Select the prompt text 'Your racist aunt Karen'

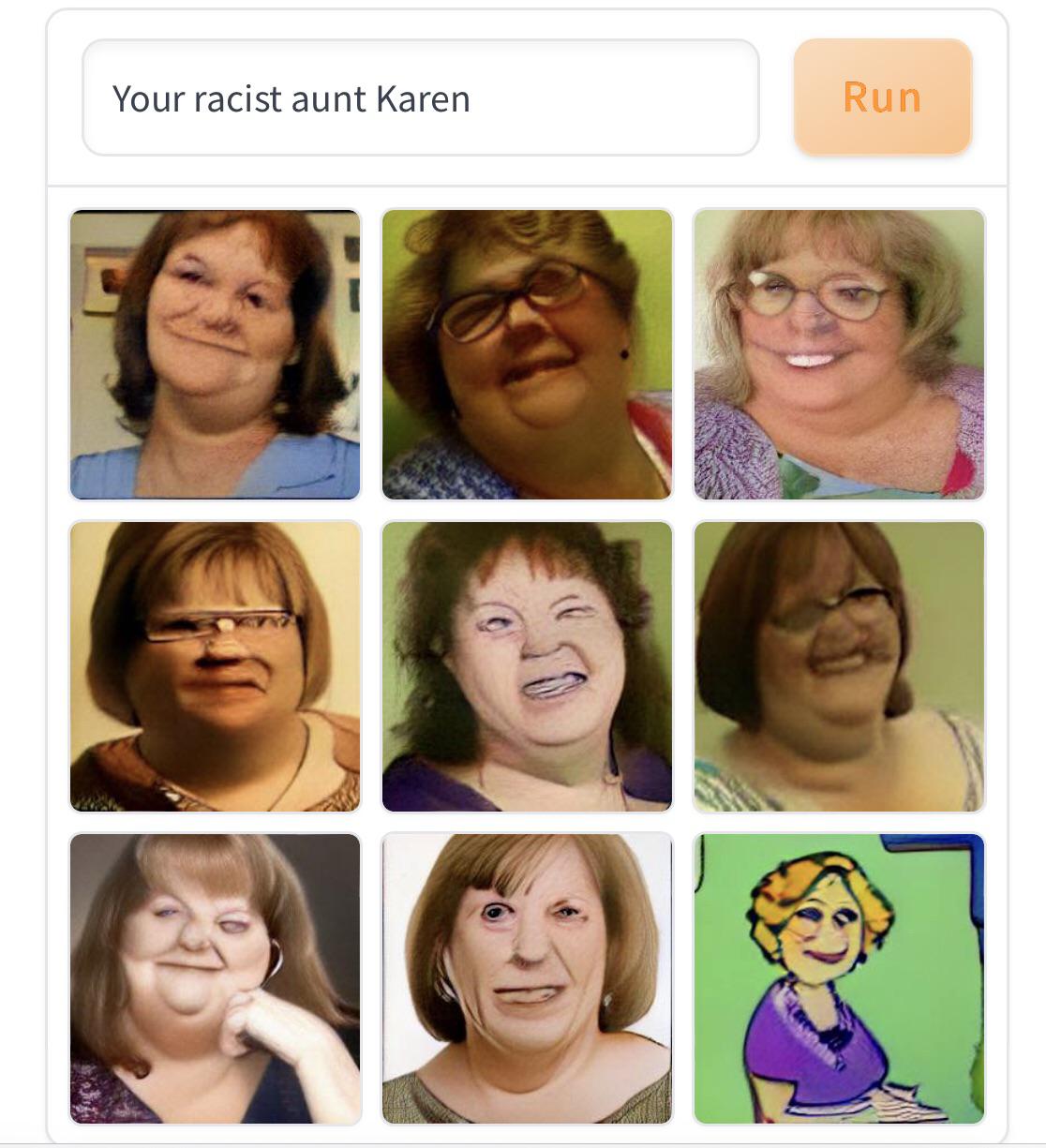(291, 97)
